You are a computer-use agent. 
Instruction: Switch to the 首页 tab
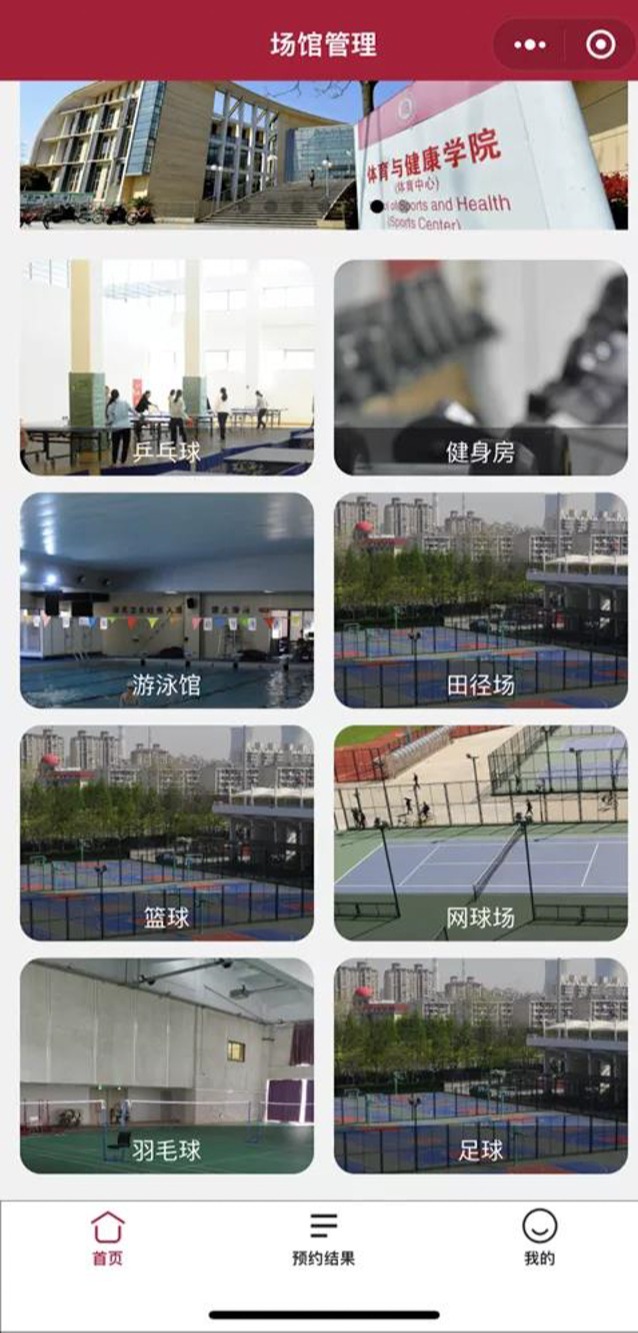[x=107, y=1239]
